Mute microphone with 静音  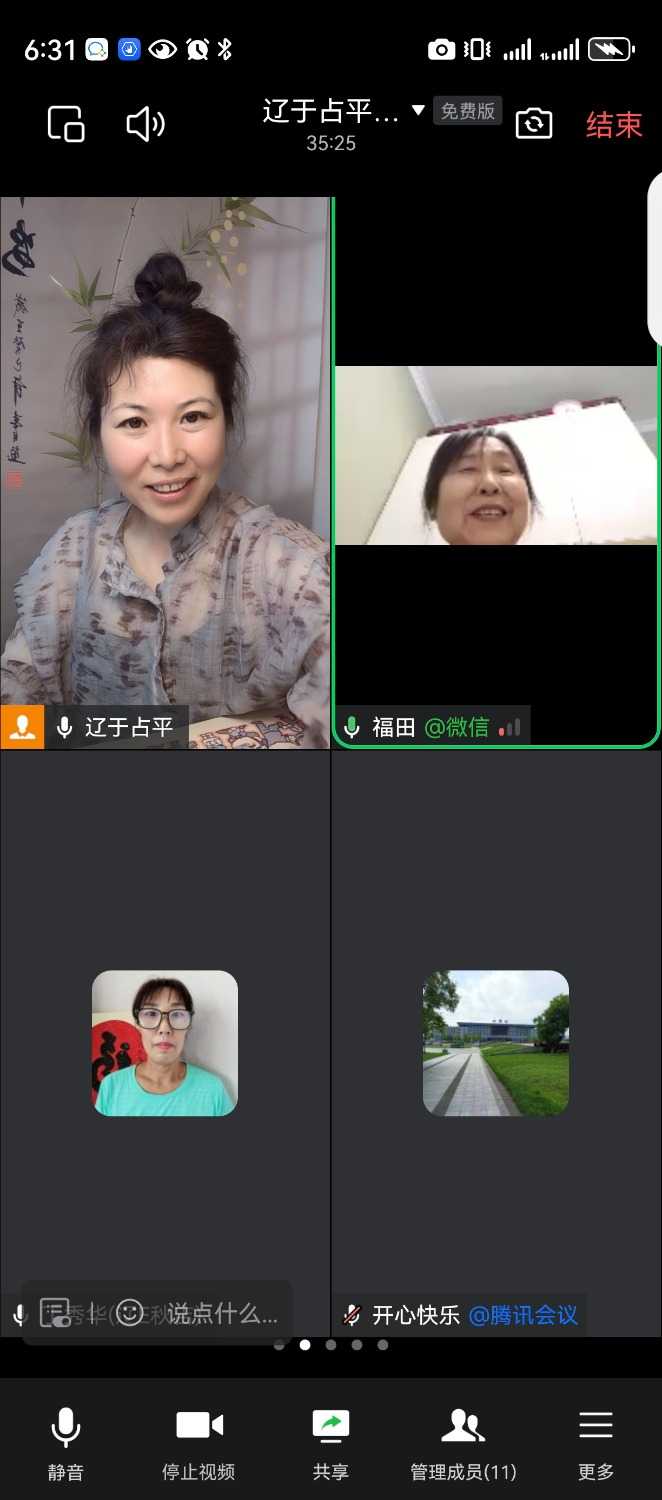(66, 1440)
